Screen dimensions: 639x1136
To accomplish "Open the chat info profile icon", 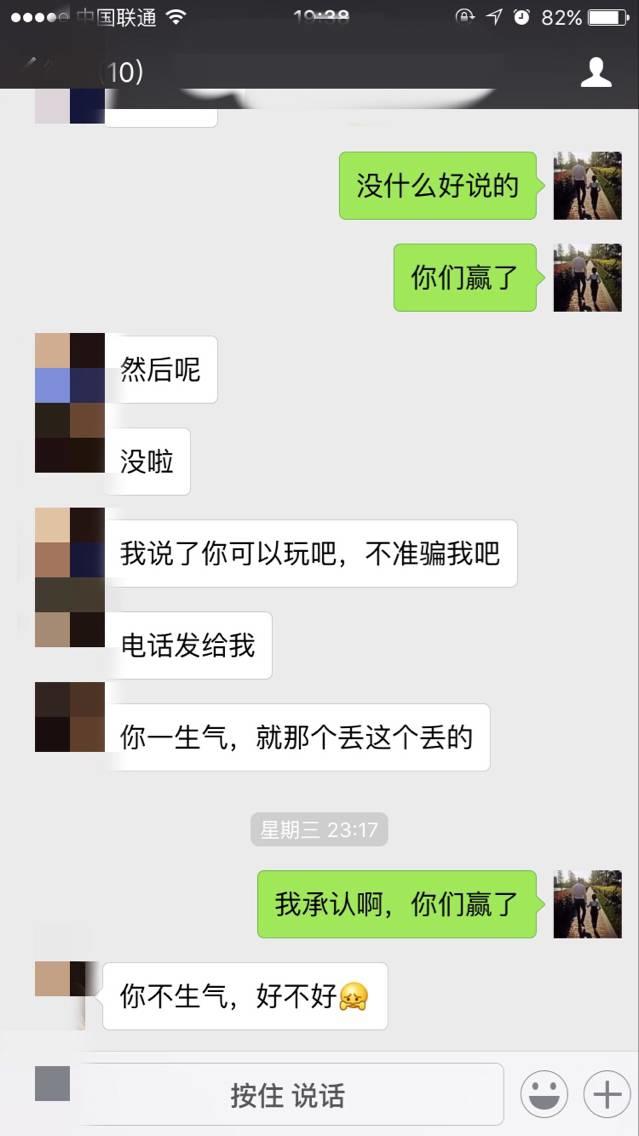I will (596, 72).
